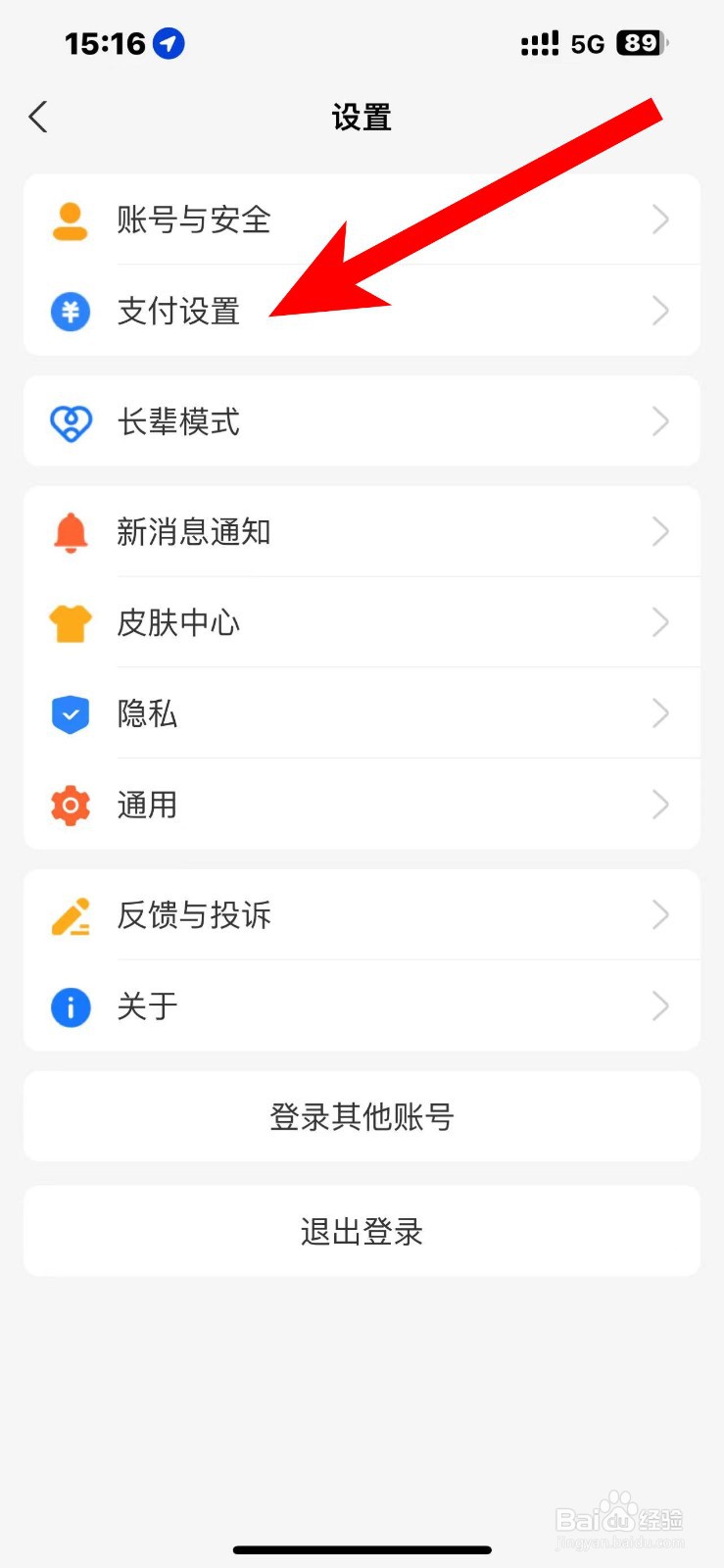Click the battery indicator showing 89

pos(638,43)
